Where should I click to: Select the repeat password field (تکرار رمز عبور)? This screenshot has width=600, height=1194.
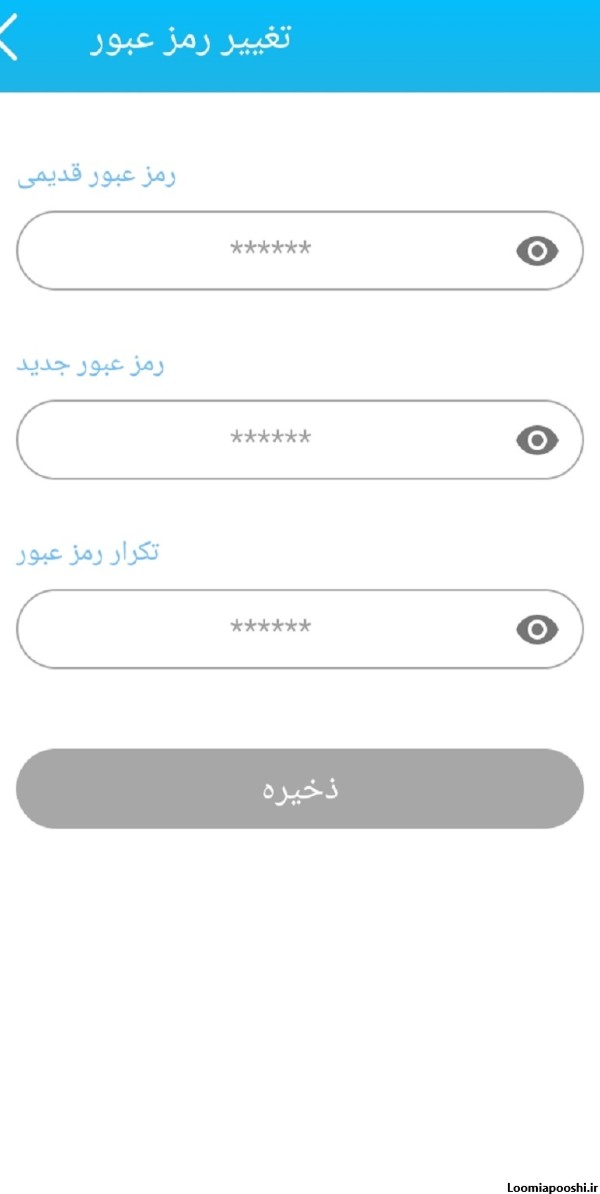pos(300,629)
